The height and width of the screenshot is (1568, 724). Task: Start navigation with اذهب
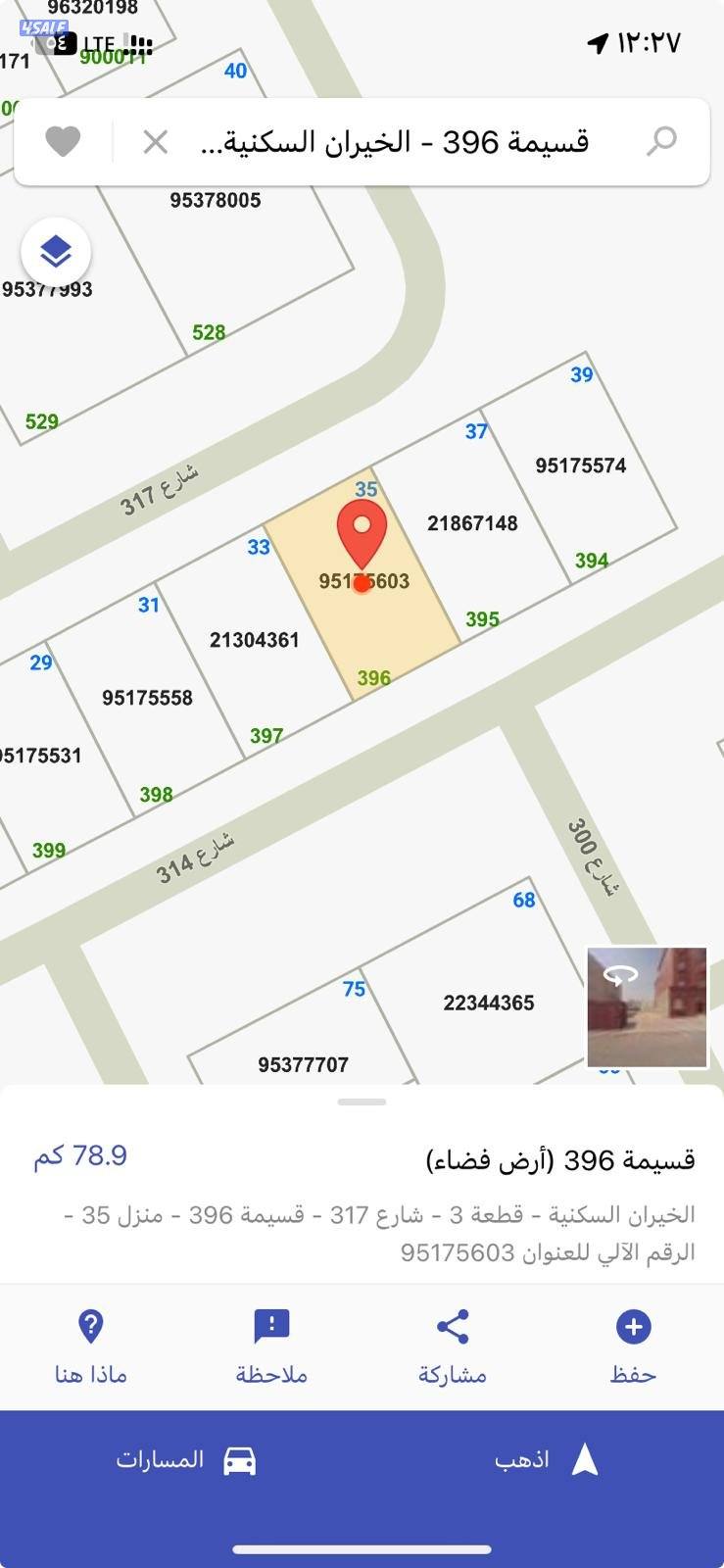tap(544, 1460)
